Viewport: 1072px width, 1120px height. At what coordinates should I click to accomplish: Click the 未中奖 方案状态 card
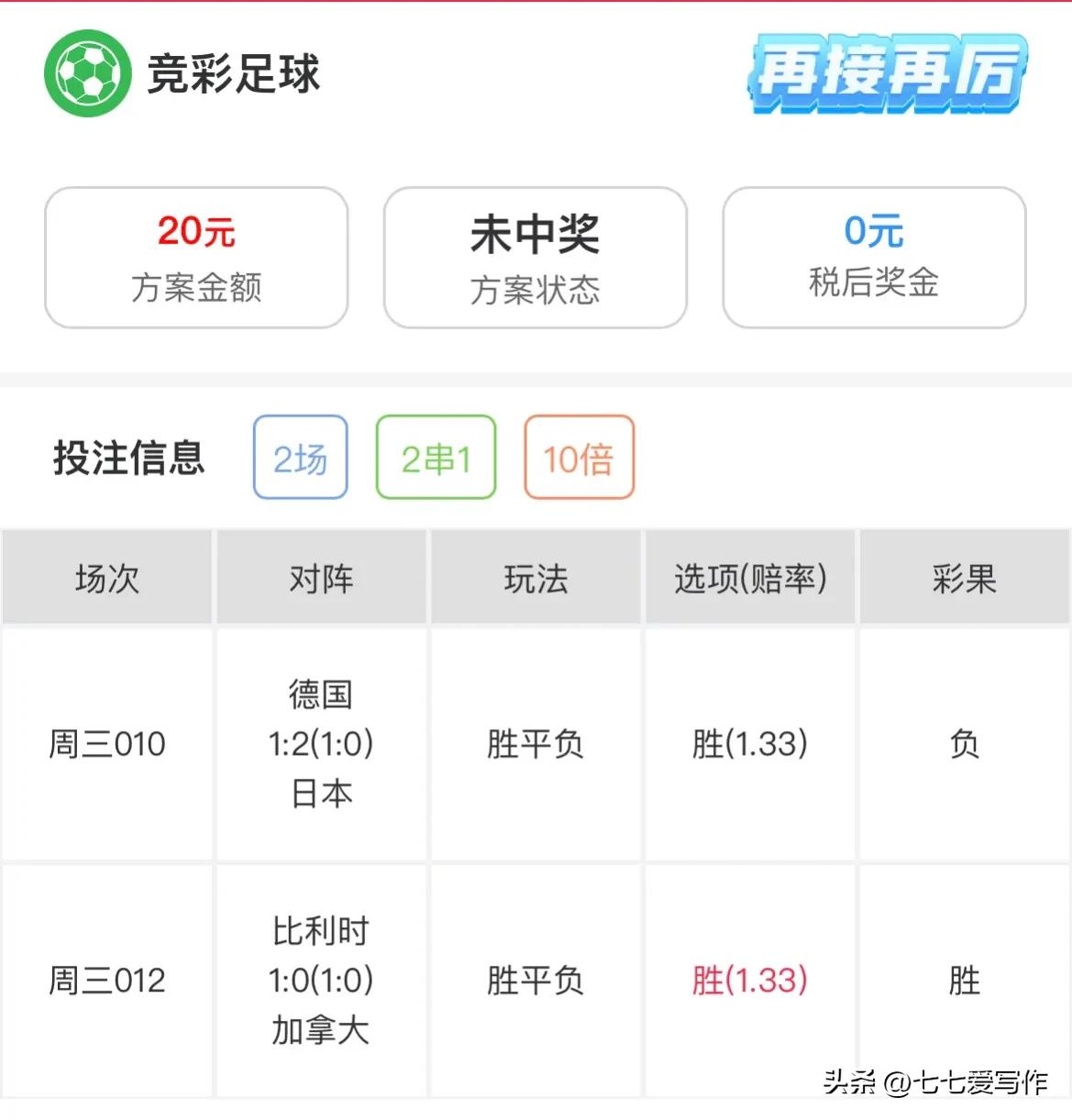pyautogui.click(x=535, y=257)
